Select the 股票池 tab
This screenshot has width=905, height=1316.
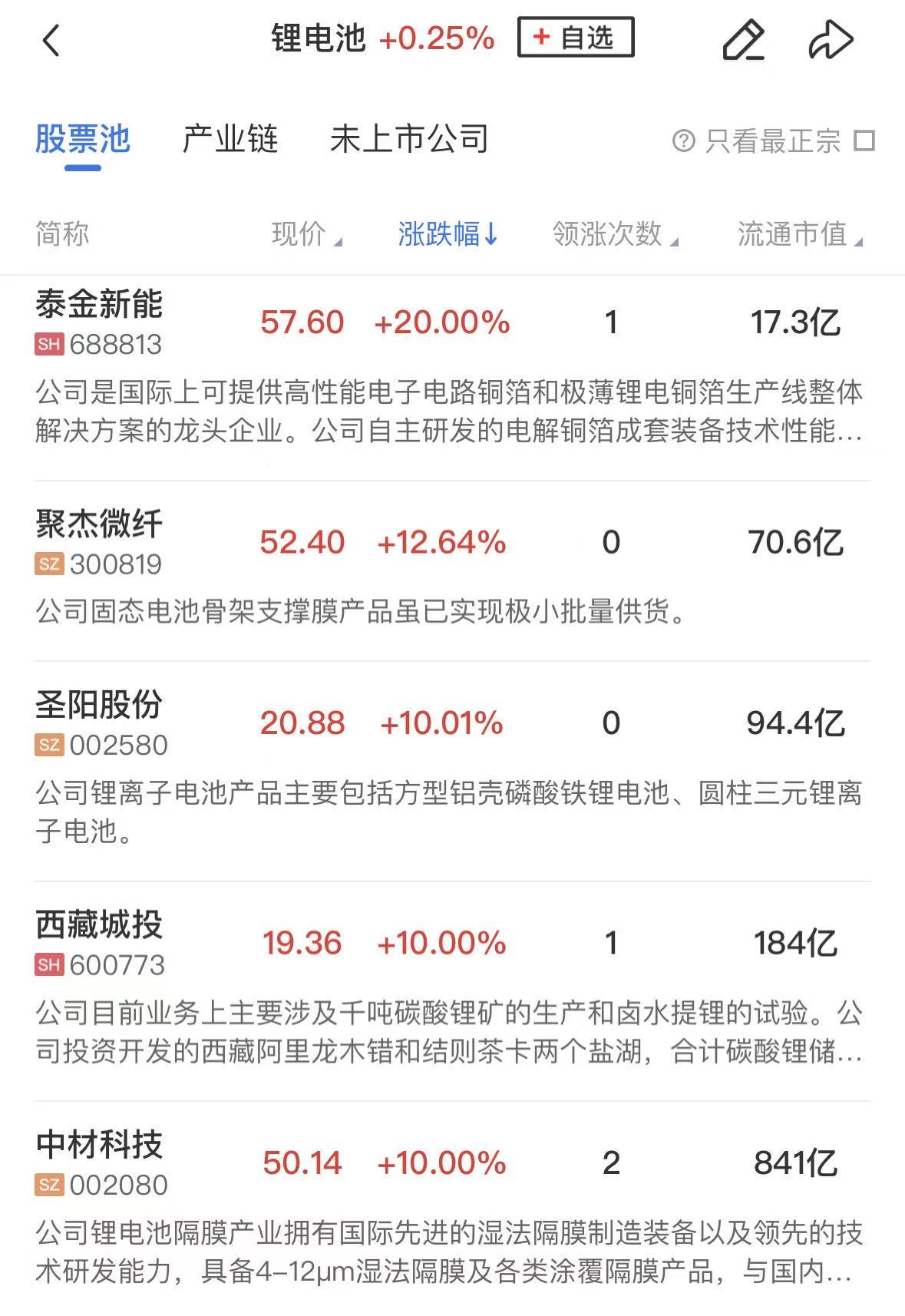coord(83,140)
